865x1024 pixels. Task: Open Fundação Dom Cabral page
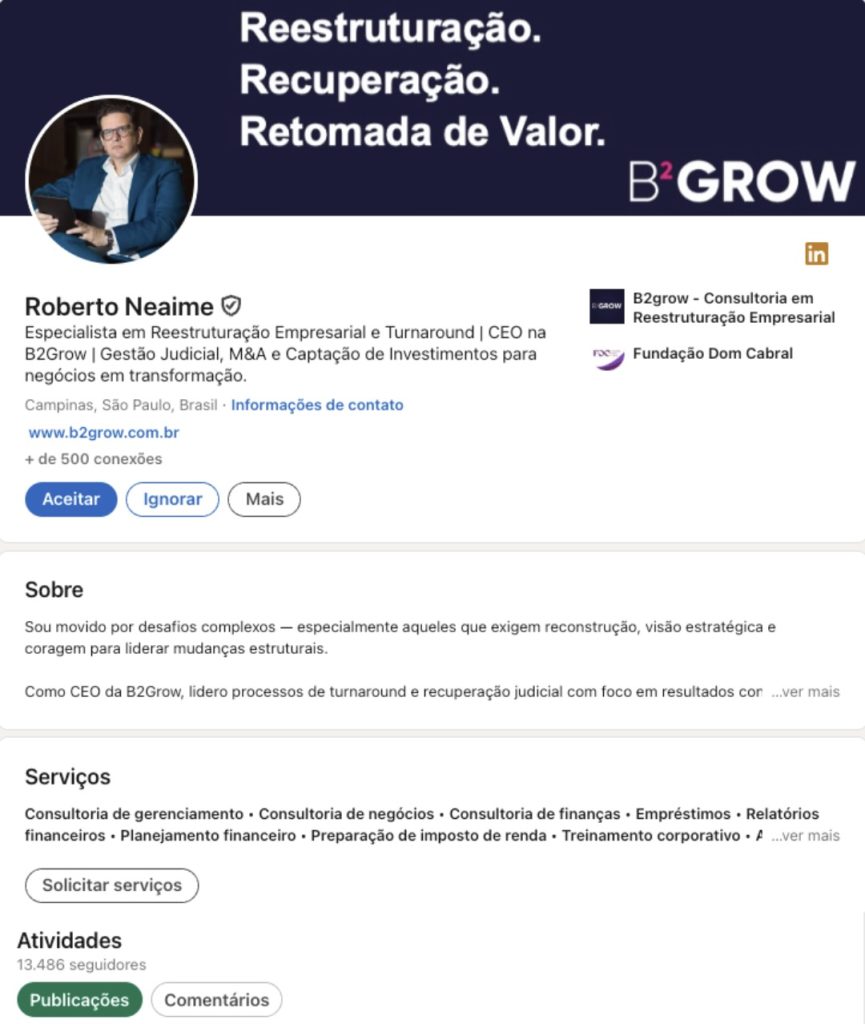(x=712, y=353)
